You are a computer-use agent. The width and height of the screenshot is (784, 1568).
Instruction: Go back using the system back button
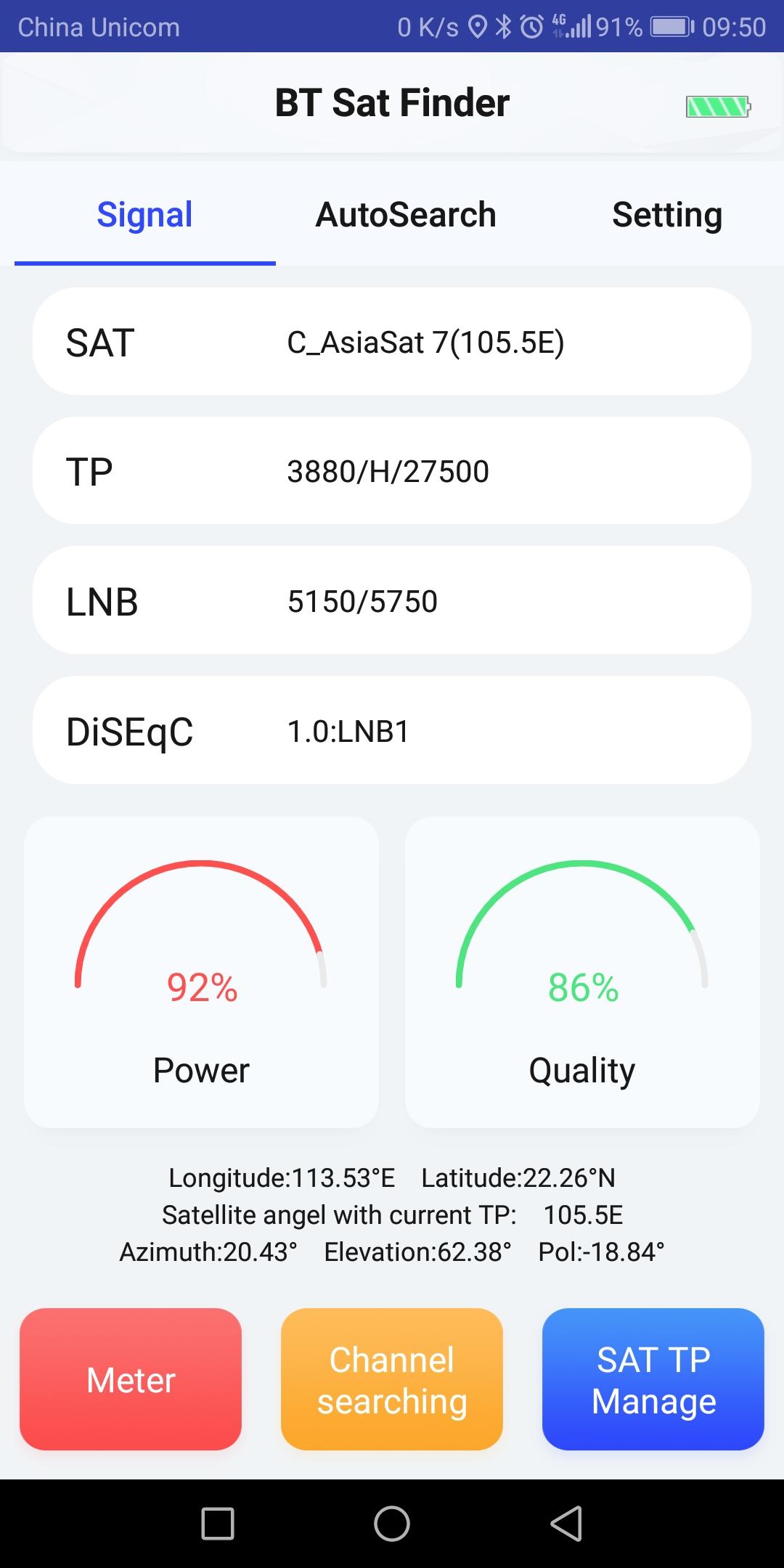[566, 1523]
